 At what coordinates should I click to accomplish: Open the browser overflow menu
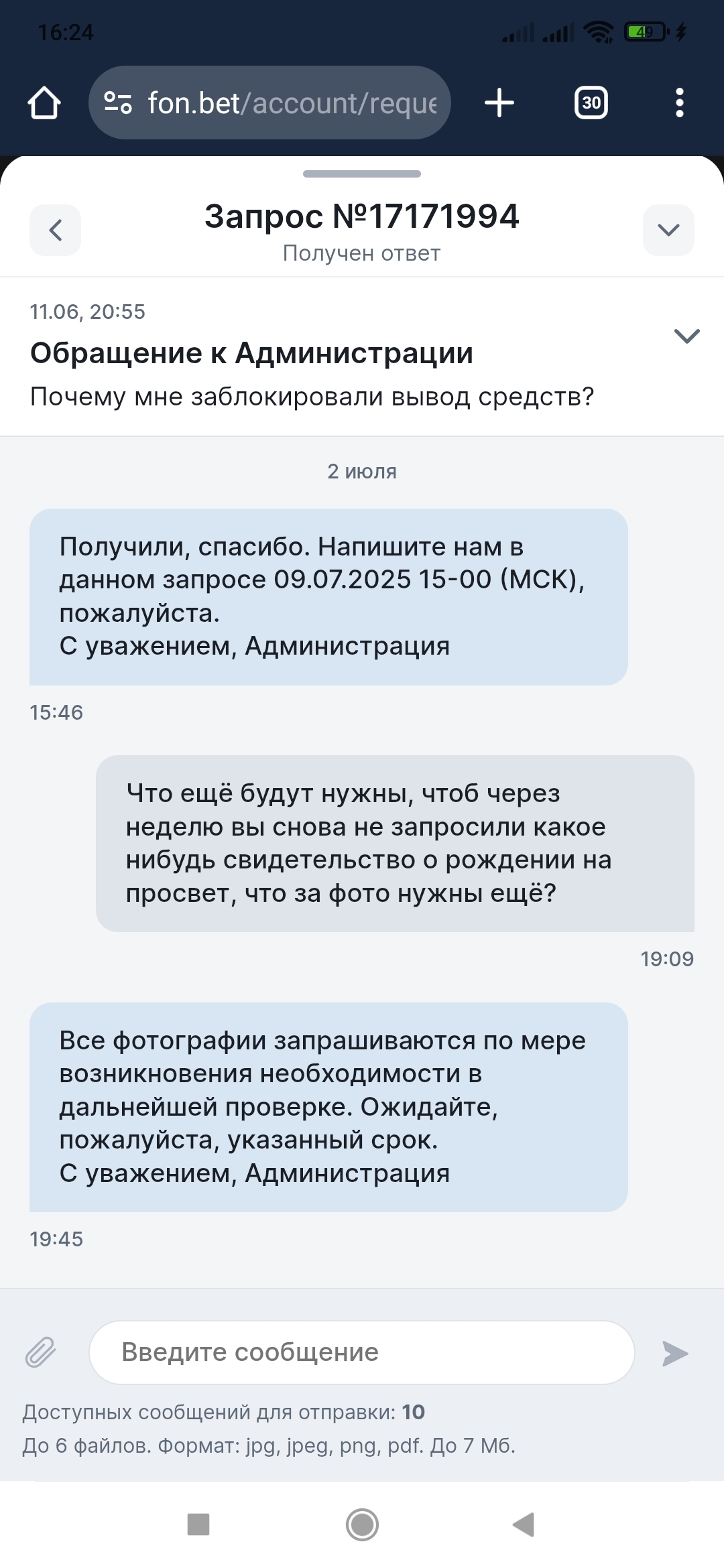679,103
